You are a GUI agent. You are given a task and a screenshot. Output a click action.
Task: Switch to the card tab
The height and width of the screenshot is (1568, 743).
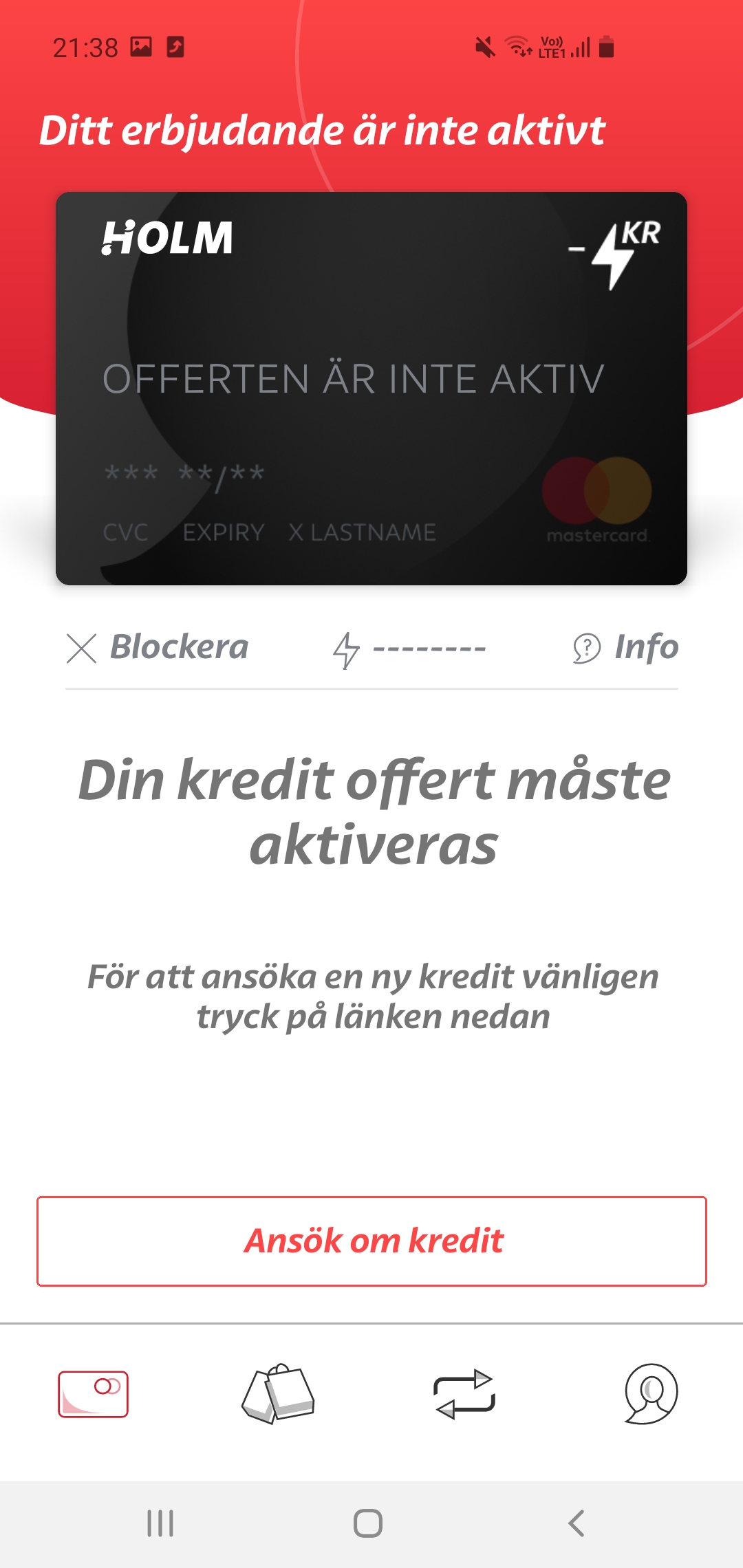93,1394
